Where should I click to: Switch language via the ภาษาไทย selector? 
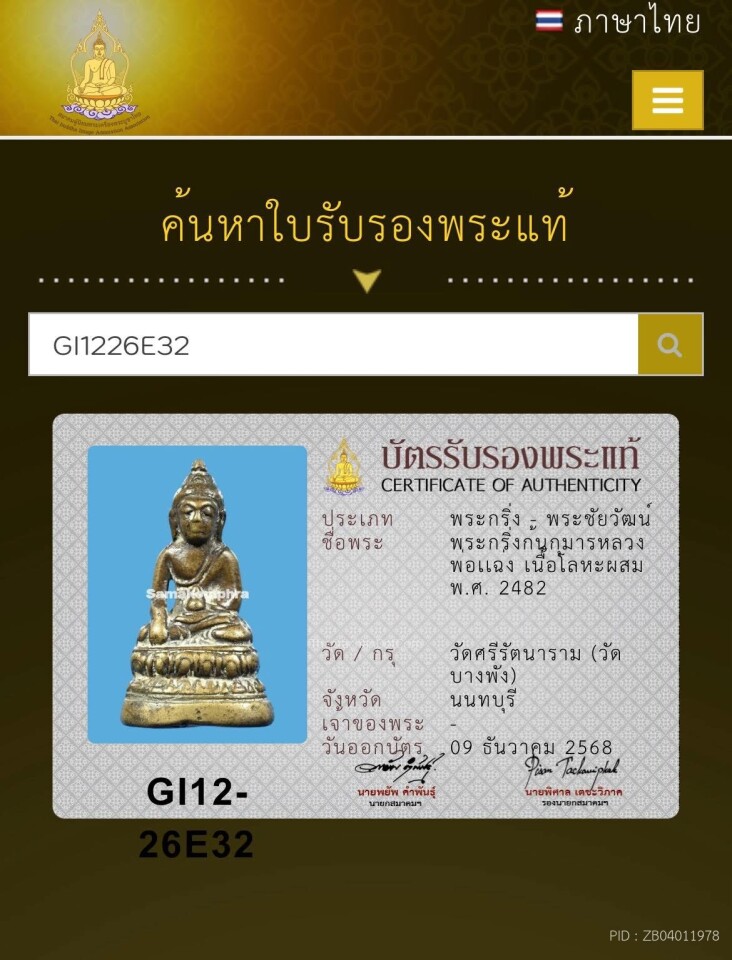pyautogui.click(x=618, y=21)
